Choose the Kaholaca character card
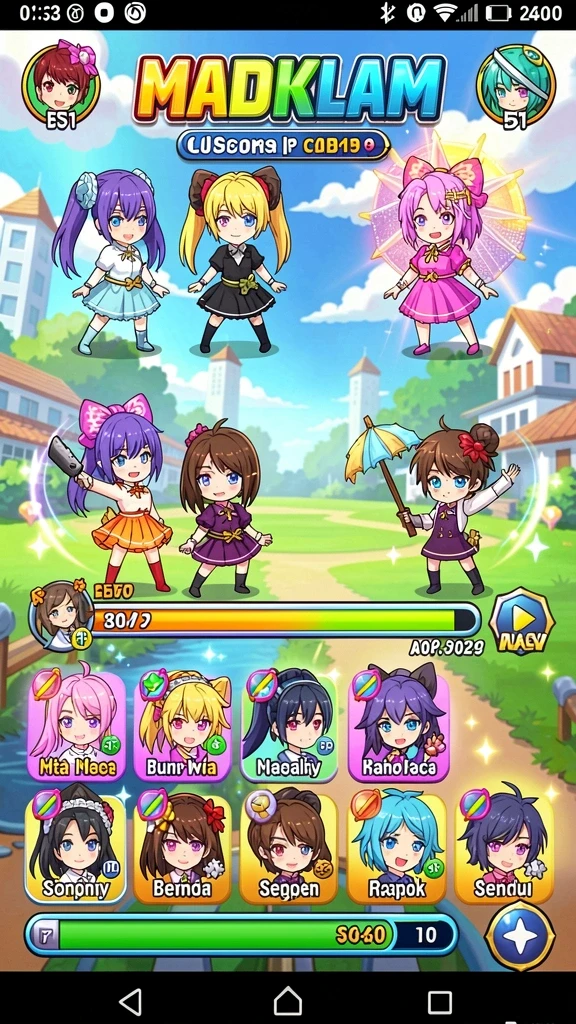Viewport: 576px width, 1024px height. tap(398, 725)
